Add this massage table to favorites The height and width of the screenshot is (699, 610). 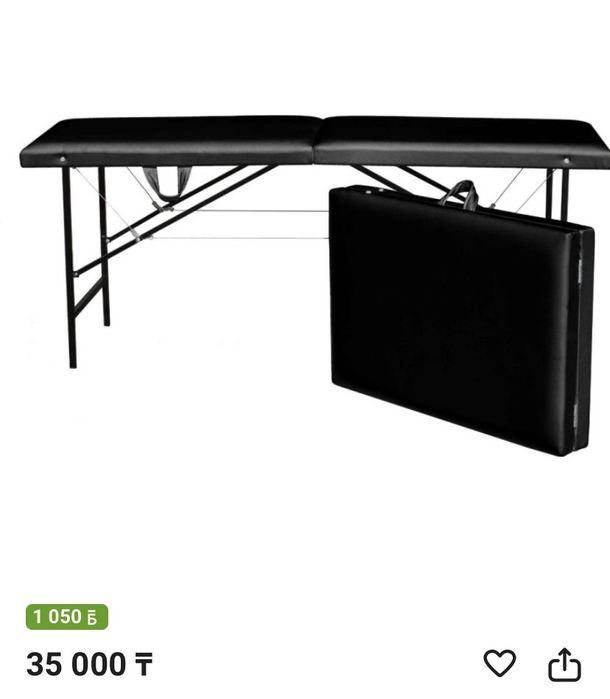(499, 663)
